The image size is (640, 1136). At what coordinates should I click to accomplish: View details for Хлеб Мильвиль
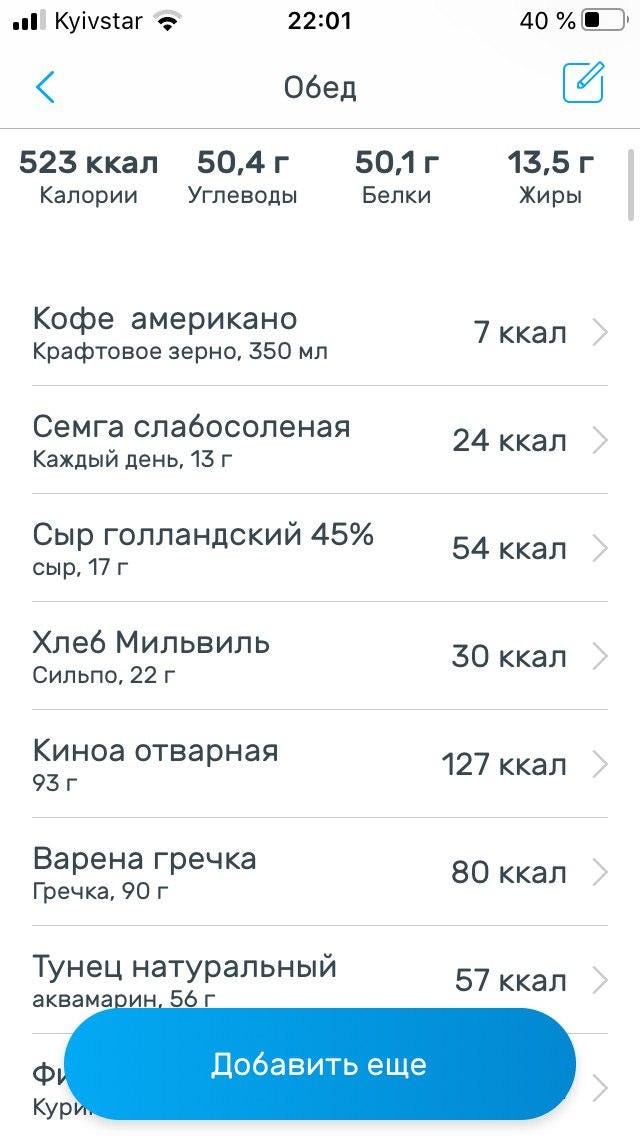pos(320,656)
